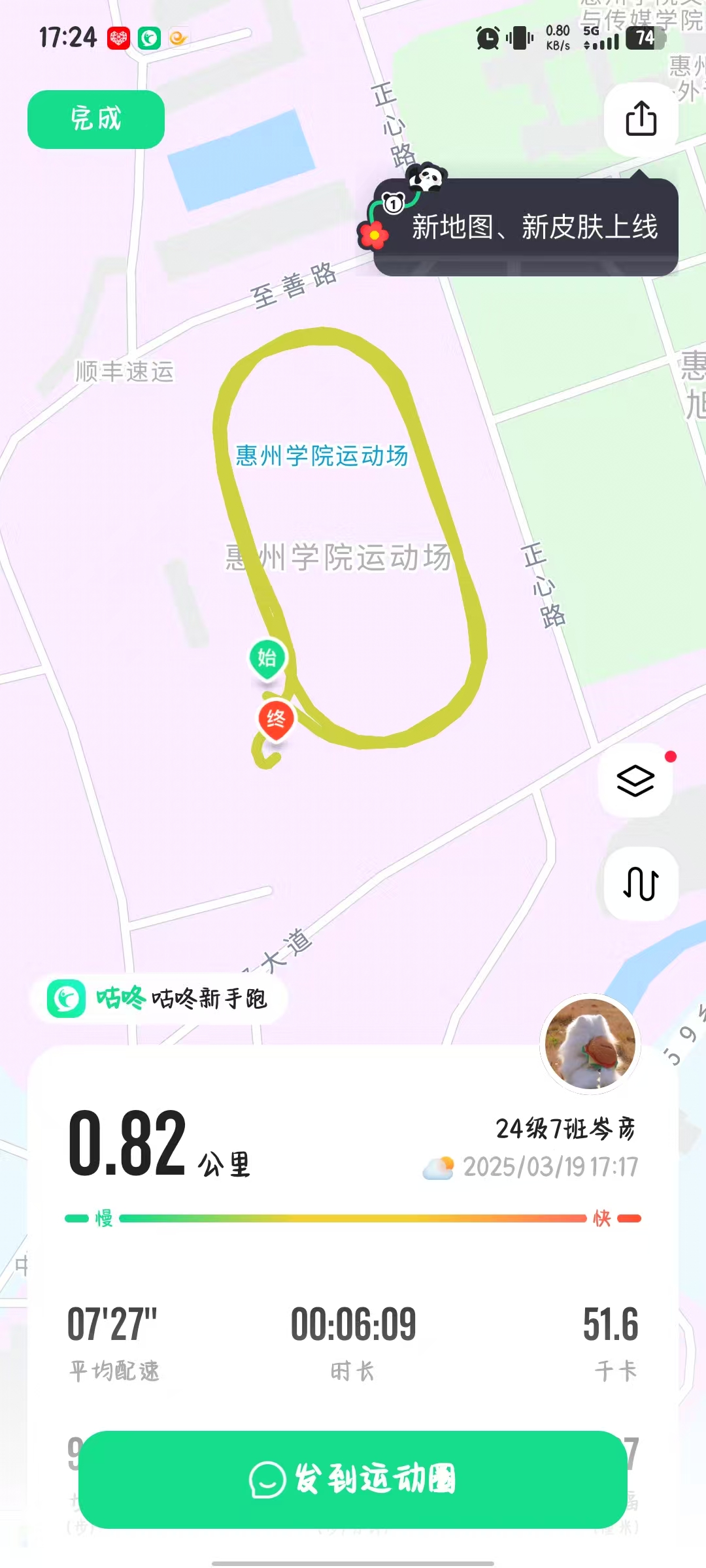Send run to 发到运动圈

pyautogui.click(x=353, y=1479)
